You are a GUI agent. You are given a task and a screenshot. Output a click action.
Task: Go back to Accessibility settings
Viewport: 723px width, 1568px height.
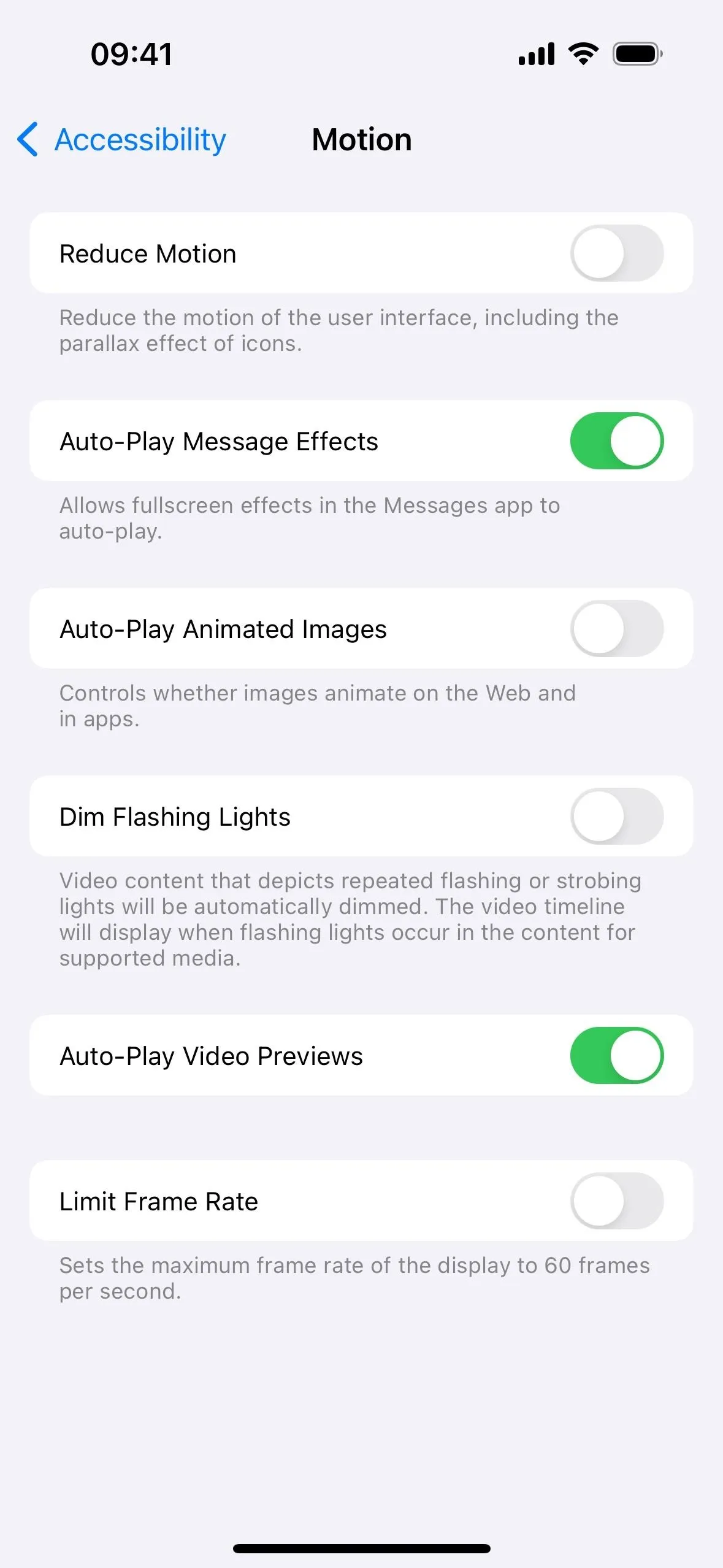(121, 139)
